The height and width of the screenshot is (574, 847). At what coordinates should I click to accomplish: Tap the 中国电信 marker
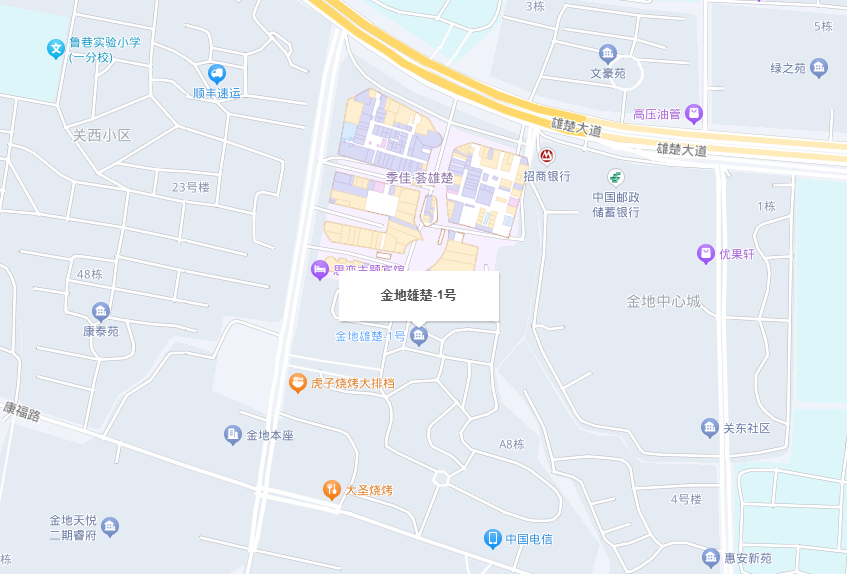click(493, 538)
